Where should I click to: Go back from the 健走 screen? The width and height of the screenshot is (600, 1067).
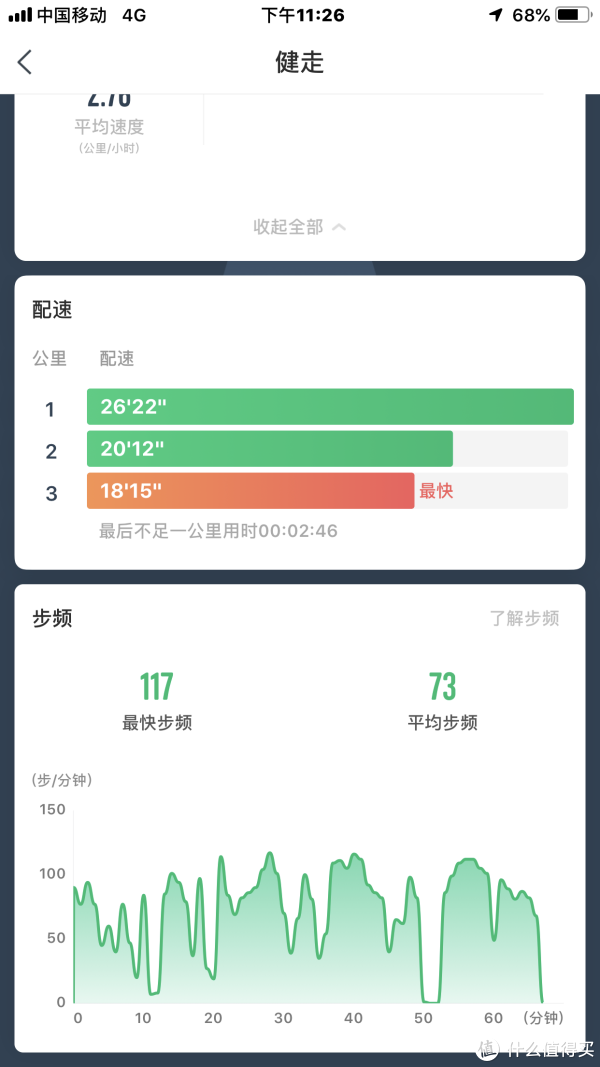pyautogui.click(x=24, y=62)
